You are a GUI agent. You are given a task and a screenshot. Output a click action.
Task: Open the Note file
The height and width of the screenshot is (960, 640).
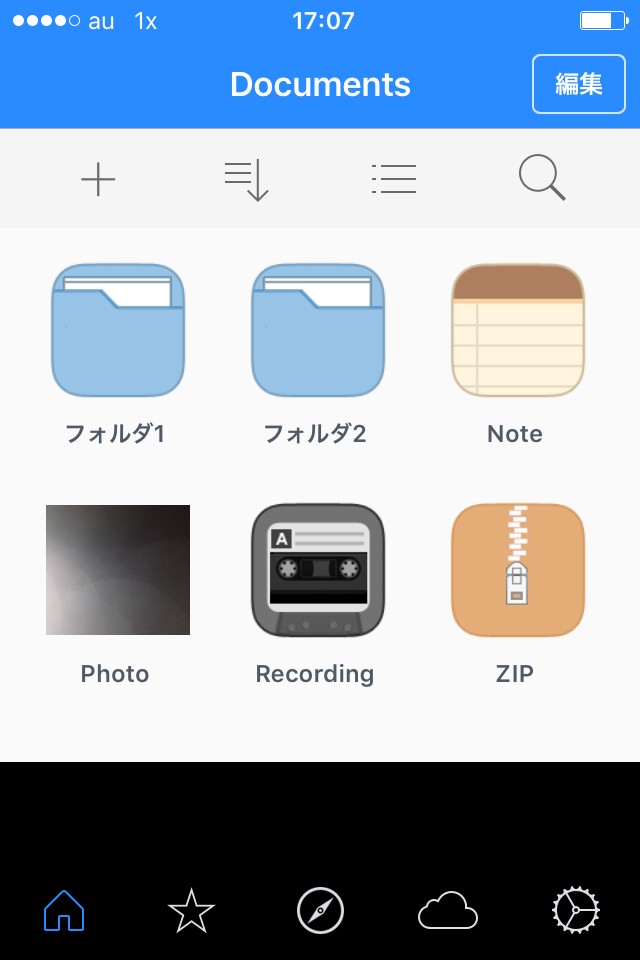click(x=517, y=330)
